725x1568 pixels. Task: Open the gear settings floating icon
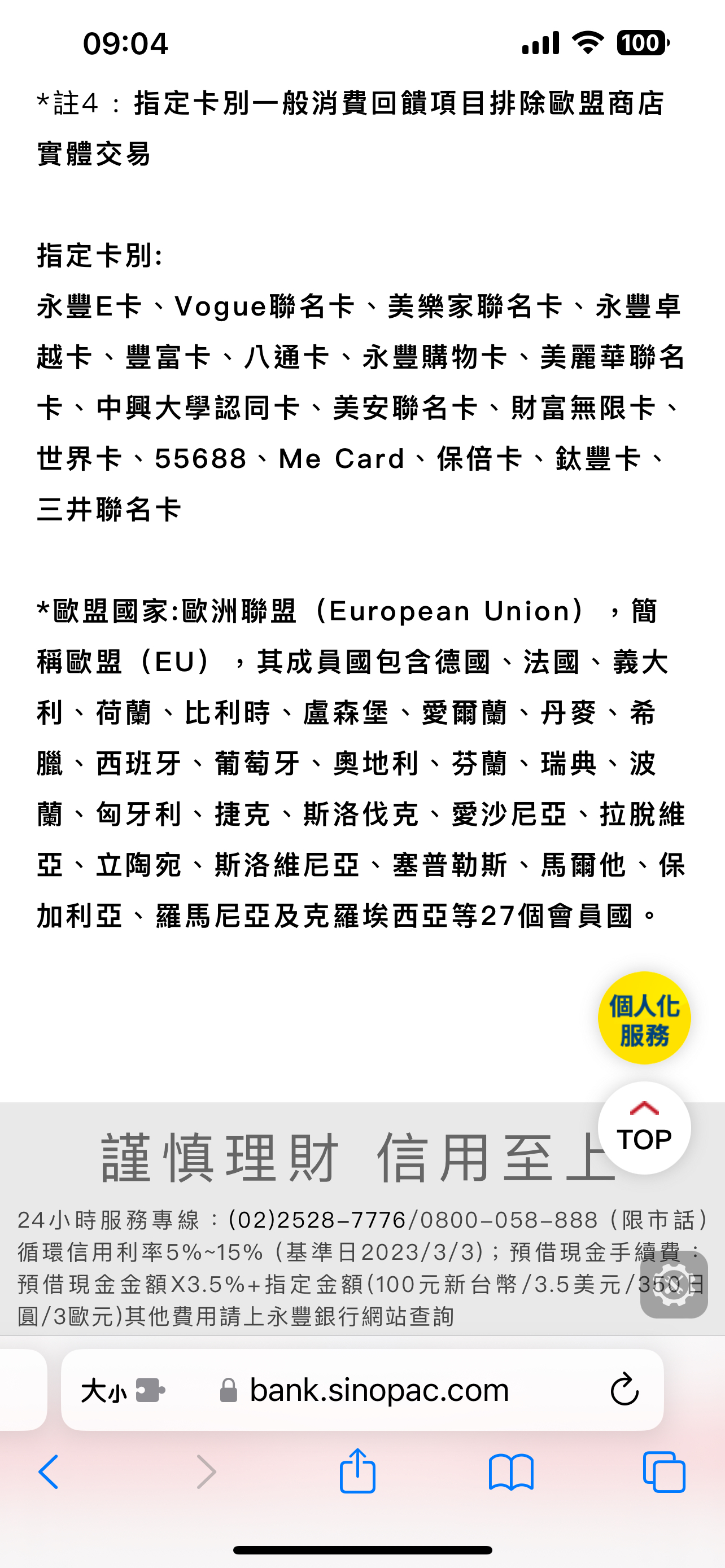coord(674,1284)
